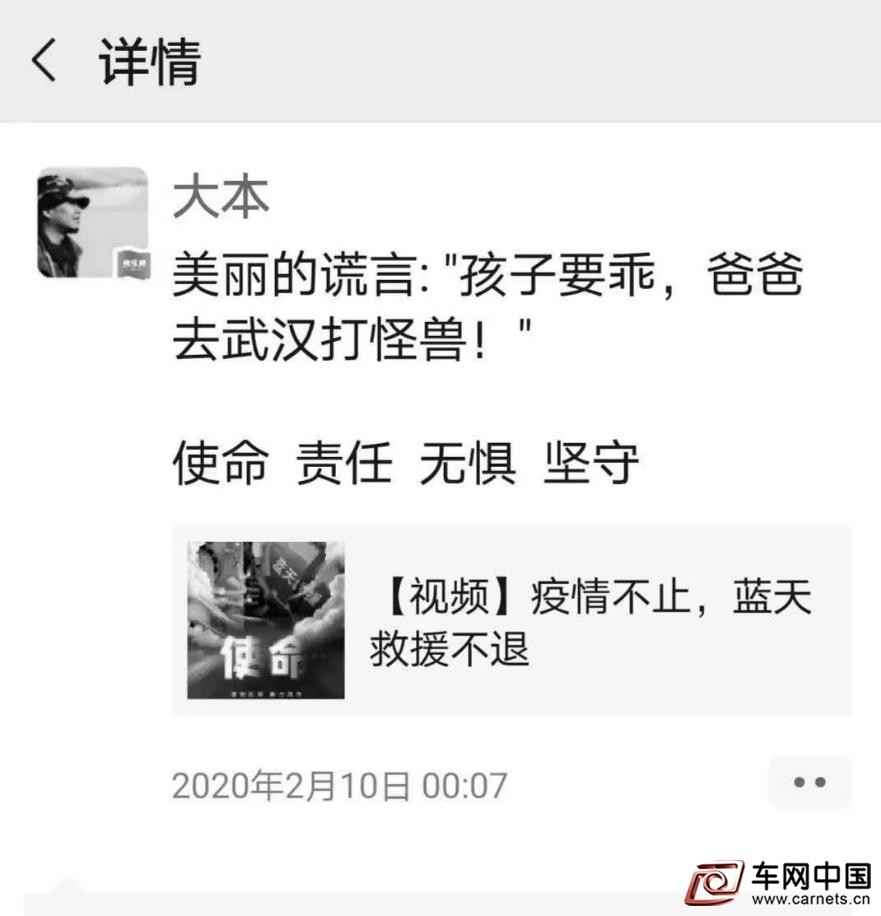Open the 大本 username link
The height and width of the screenshot is (916, 881).
click(x=221, y=198)
